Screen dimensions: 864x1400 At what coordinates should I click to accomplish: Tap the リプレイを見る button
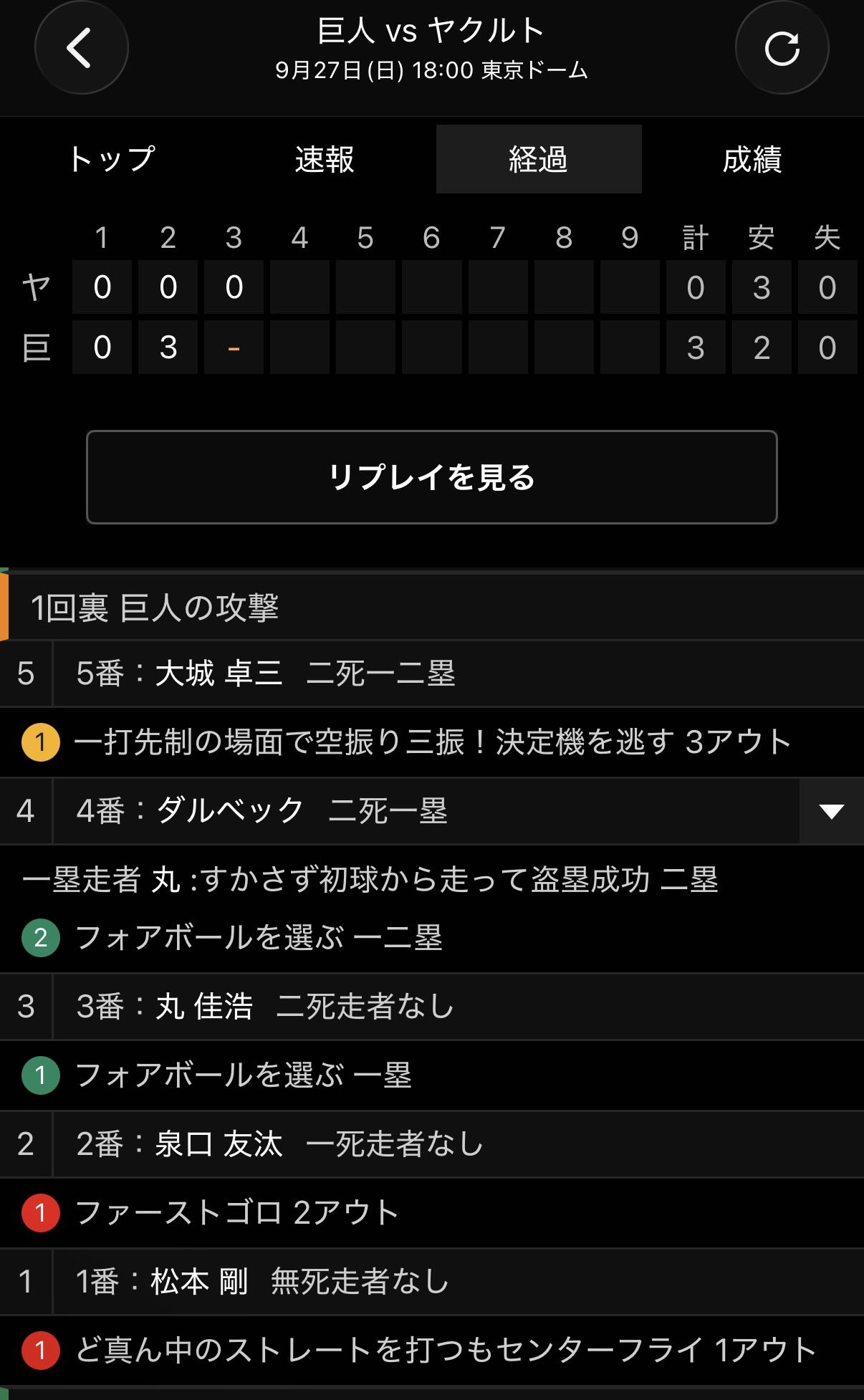432,477
